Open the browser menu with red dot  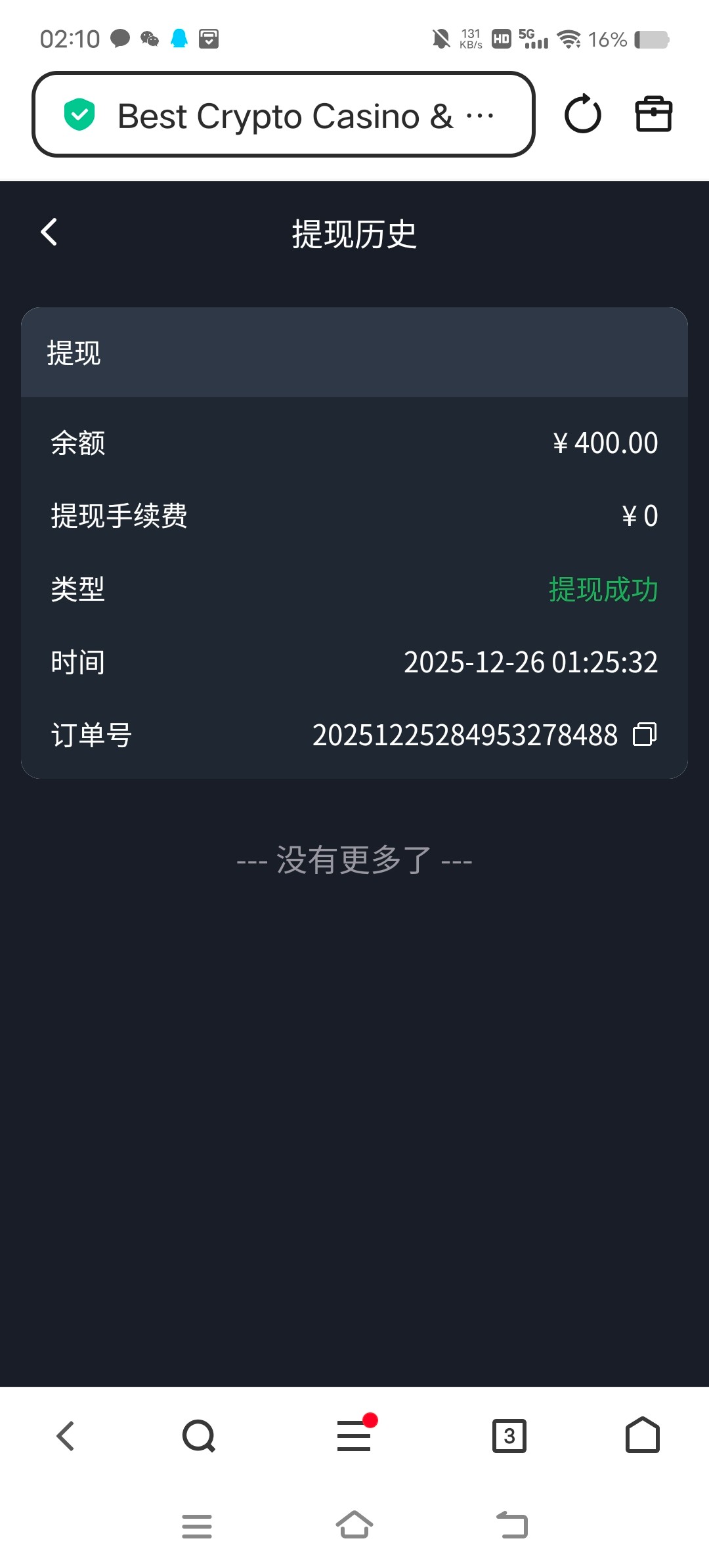click(x=354, y=1436)
